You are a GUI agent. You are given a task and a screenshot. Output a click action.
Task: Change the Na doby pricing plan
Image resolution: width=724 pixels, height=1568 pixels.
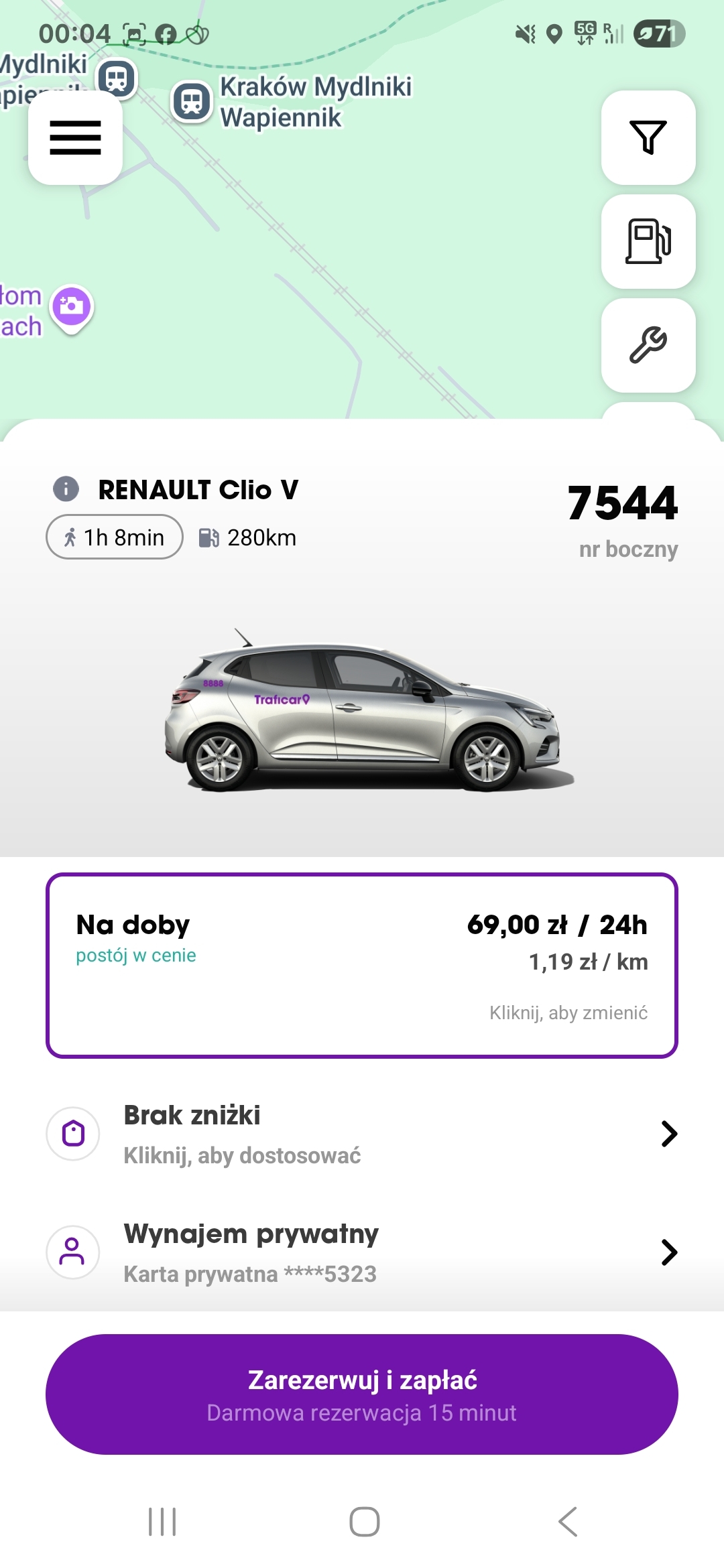[362, 965]
